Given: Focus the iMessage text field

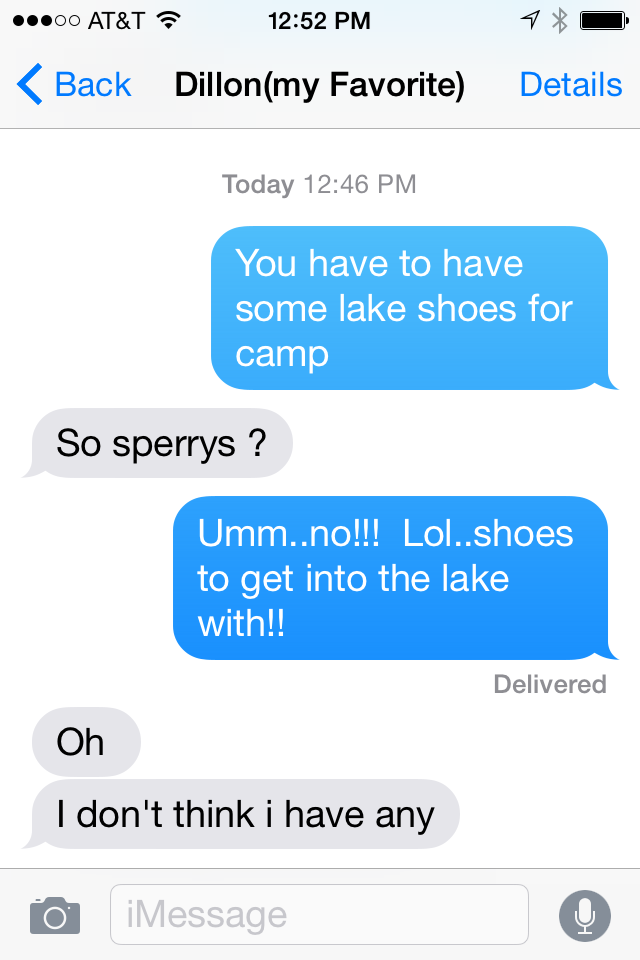Looking at the screenshot, I should tap(318, 915).
